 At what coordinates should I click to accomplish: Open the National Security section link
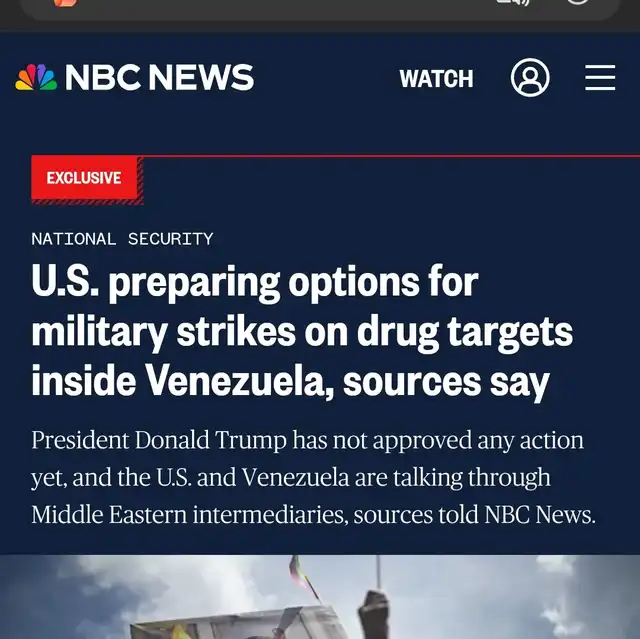(122, 239)
